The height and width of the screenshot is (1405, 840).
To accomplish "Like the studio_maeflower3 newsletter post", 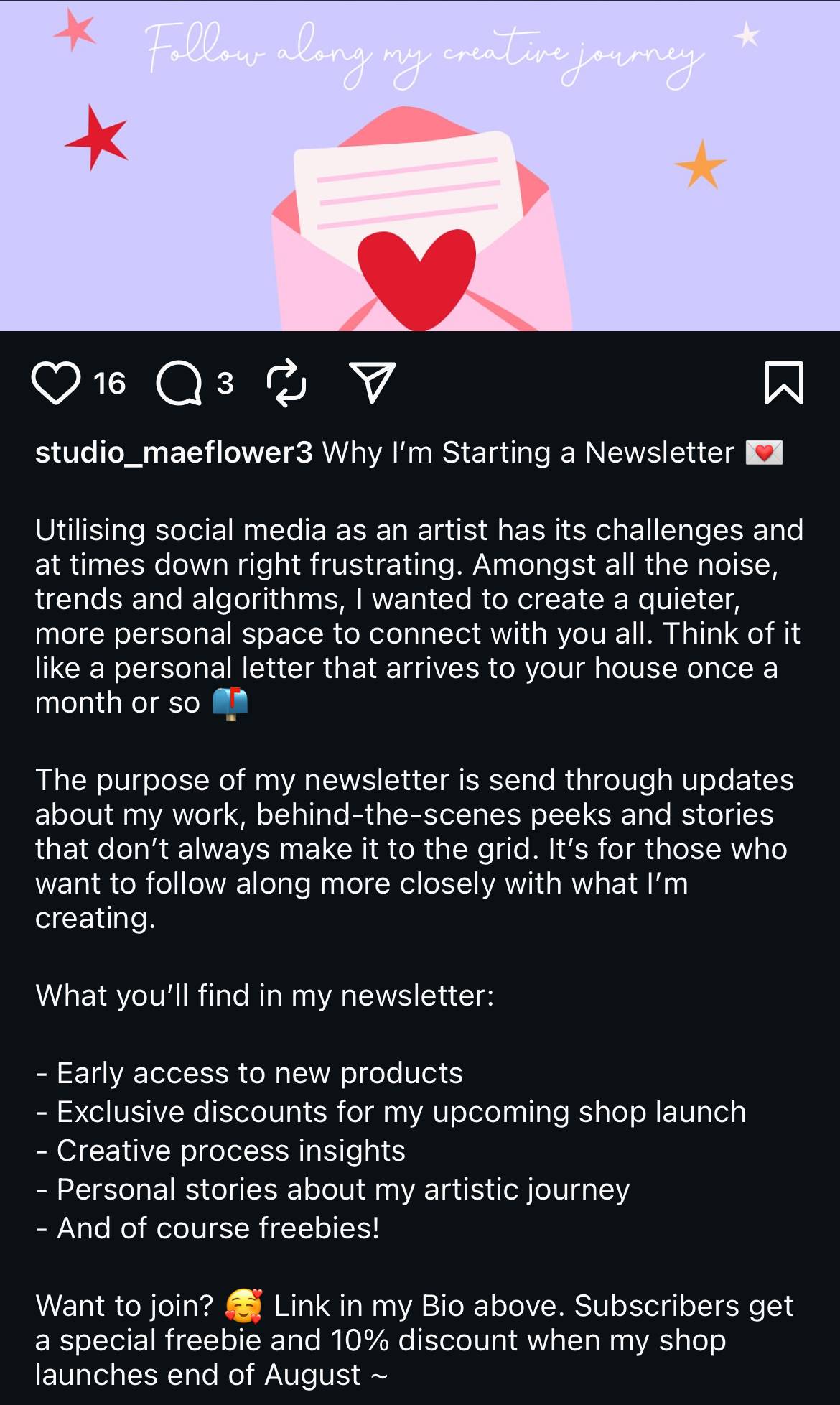I will tap(56, 384).
